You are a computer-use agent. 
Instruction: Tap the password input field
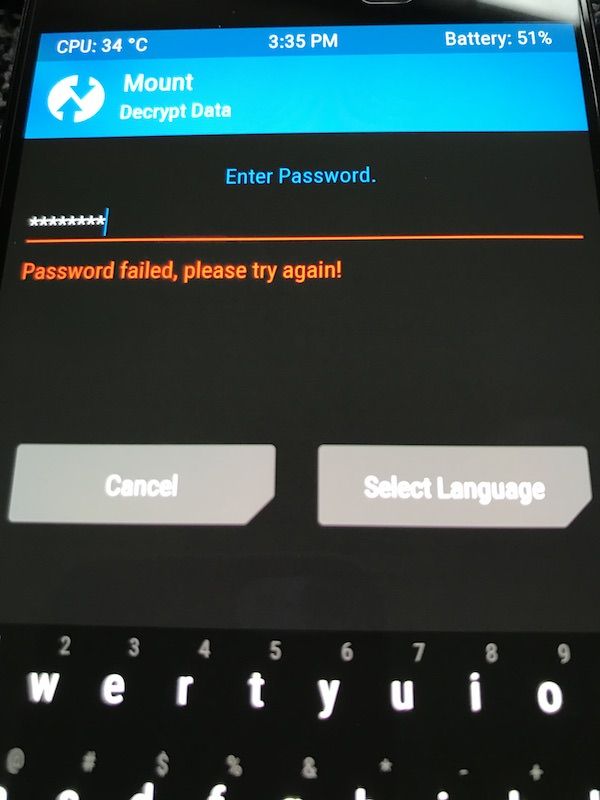click(x=300, y=222)
